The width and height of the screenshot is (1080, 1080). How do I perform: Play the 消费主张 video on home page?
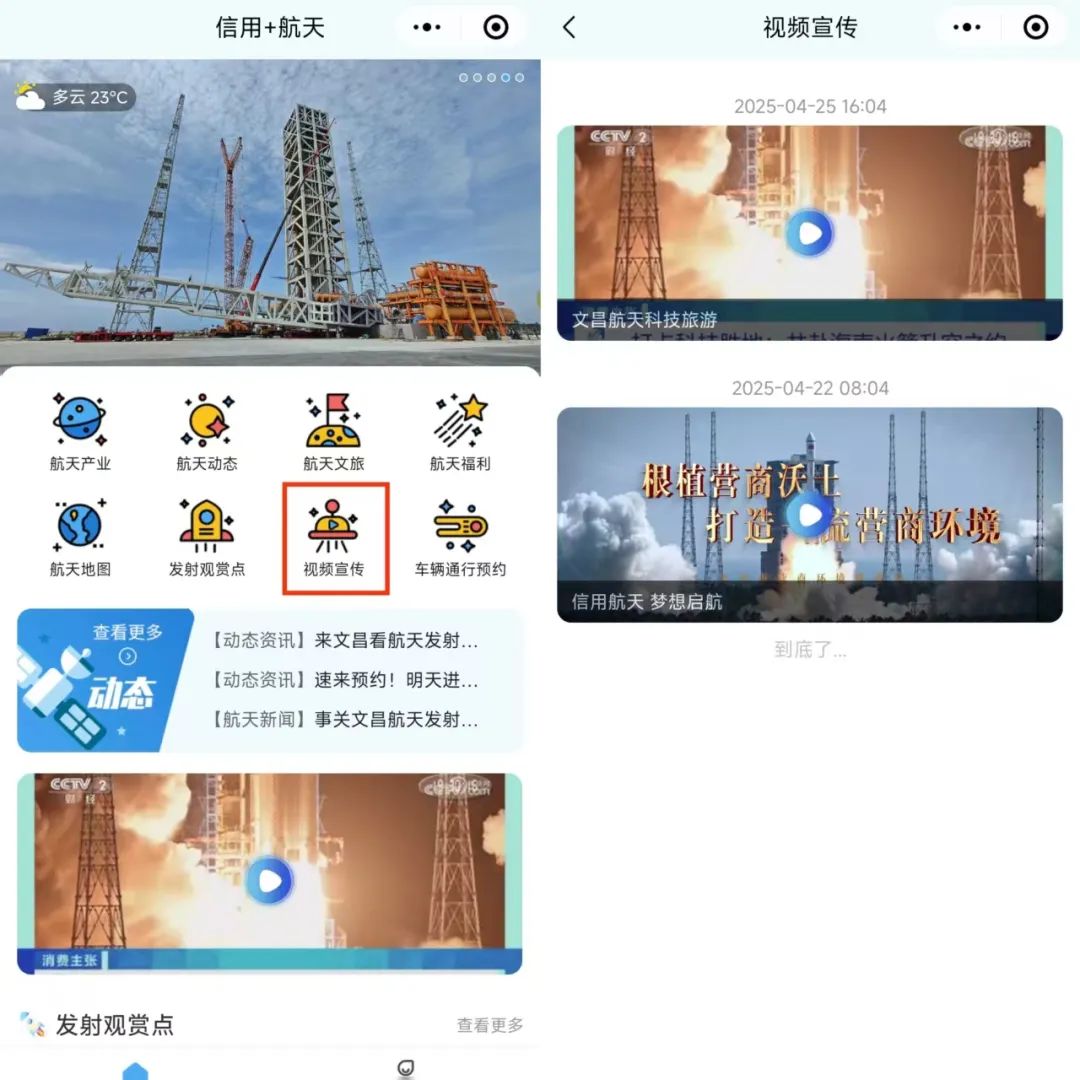click(269, 880)
